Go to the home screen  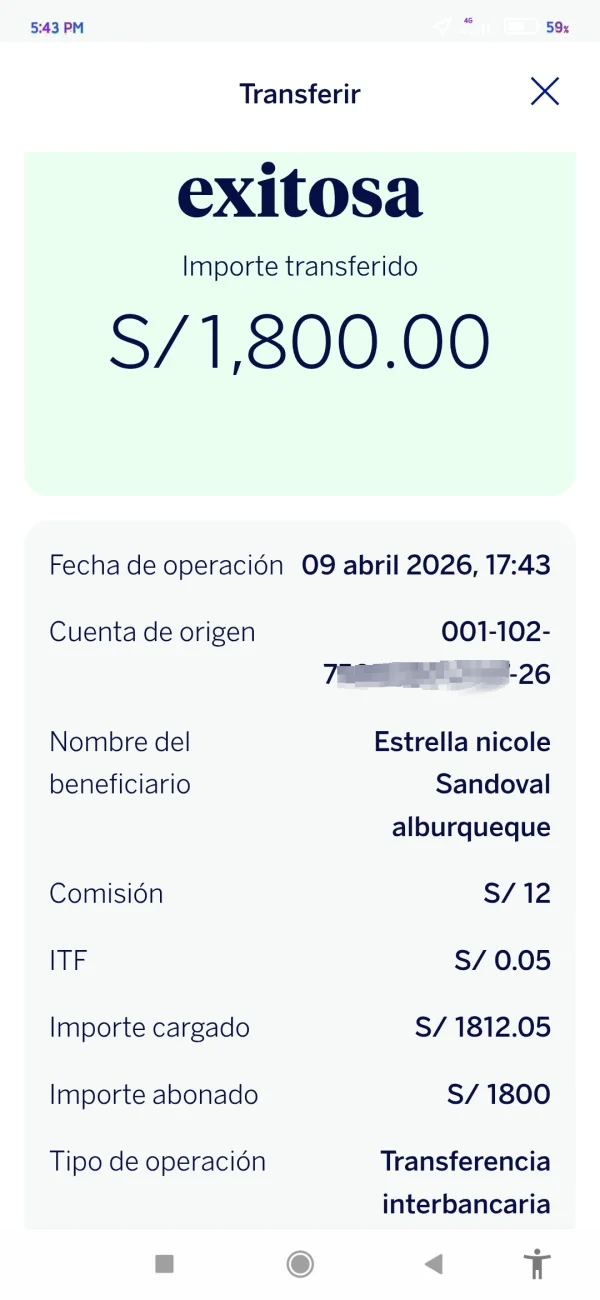pyautogui.click(x=299, y=1264)
